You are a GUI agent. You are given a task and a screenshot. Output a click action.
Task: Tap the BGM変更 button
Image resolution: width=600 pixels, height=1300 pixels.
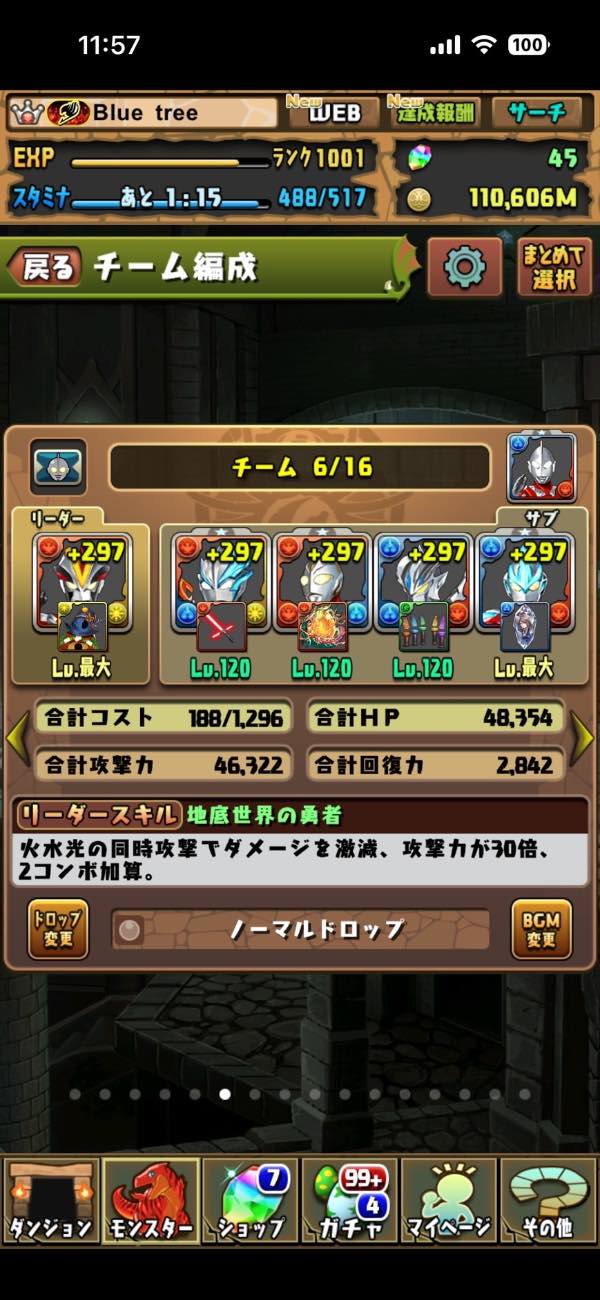coord(541,929)
